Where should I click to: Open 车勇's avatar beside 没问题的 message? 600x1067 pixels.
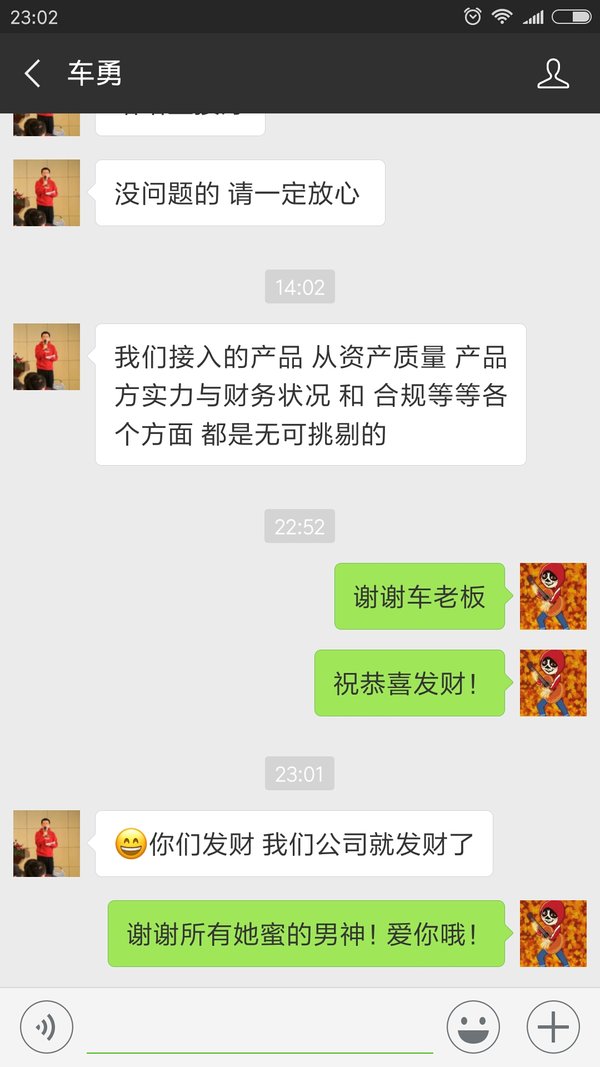pyautogui.click(x=46, y=193)
